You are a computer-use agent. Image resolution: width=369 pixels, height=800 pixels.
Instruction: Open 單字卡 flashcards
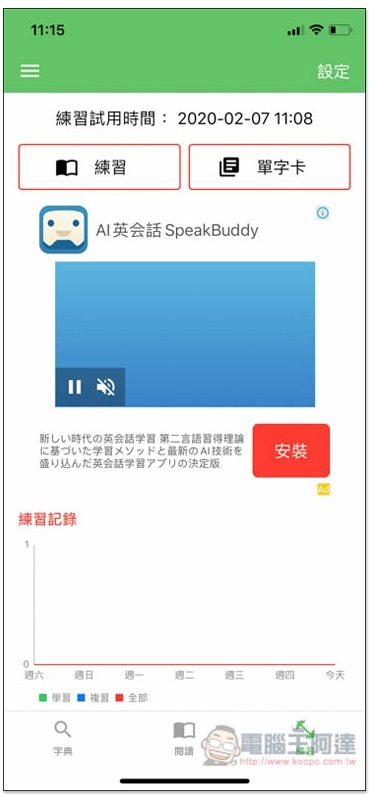point(269,167)
